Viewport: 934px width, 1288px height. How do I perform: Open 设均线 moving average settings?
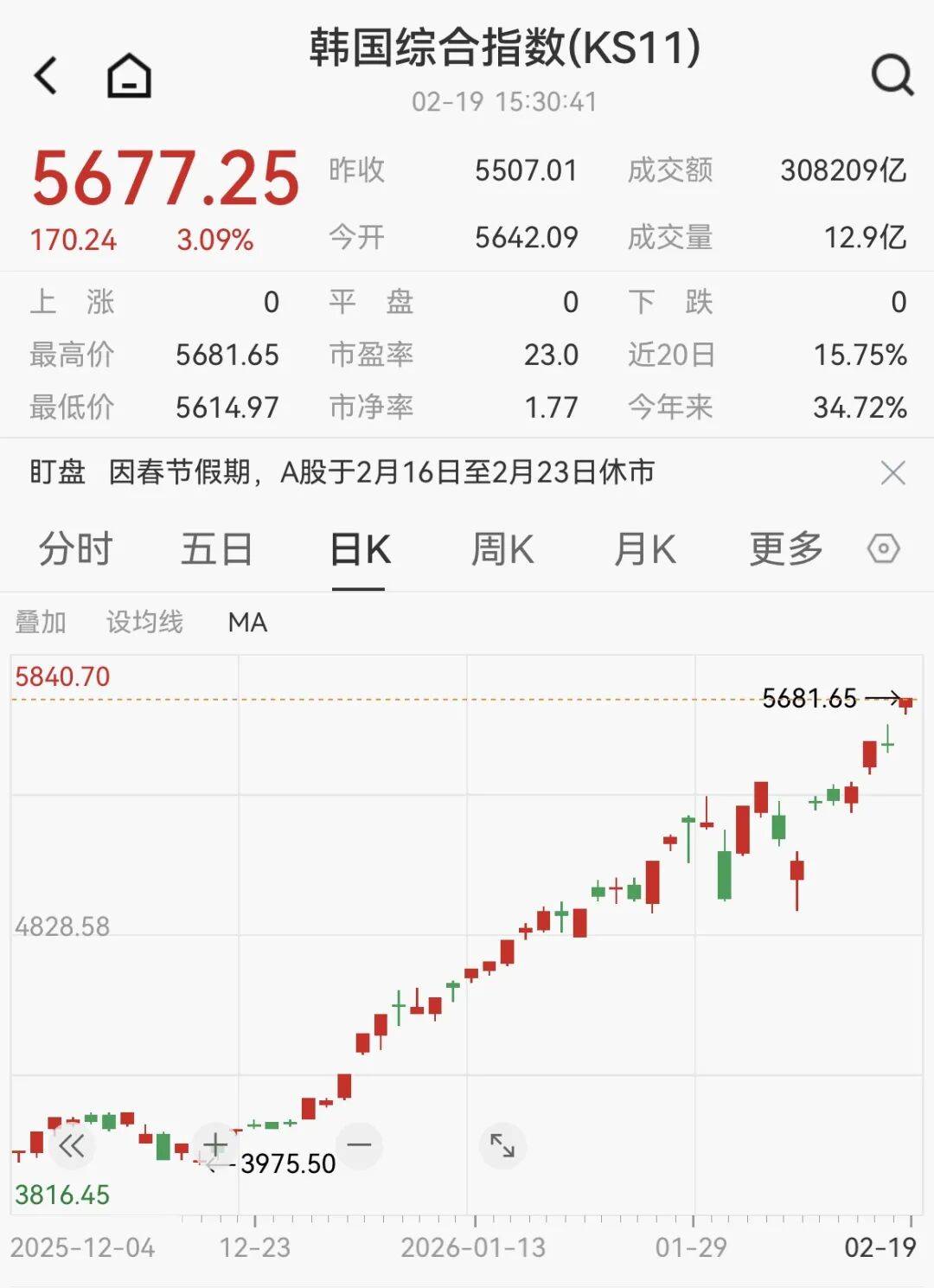pyautogui.click(x=144, y=622)
